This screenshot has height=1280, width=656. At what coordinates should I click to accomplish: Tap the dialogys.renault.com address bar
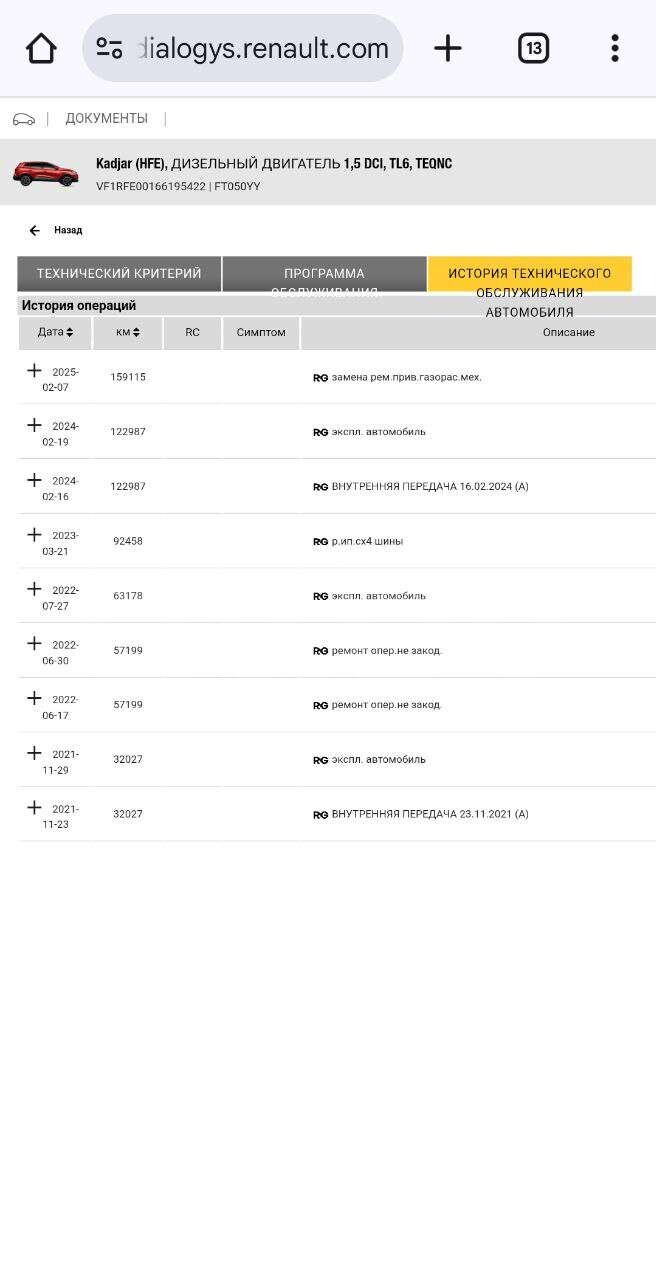pyautogui.click(x=243, y=48)
